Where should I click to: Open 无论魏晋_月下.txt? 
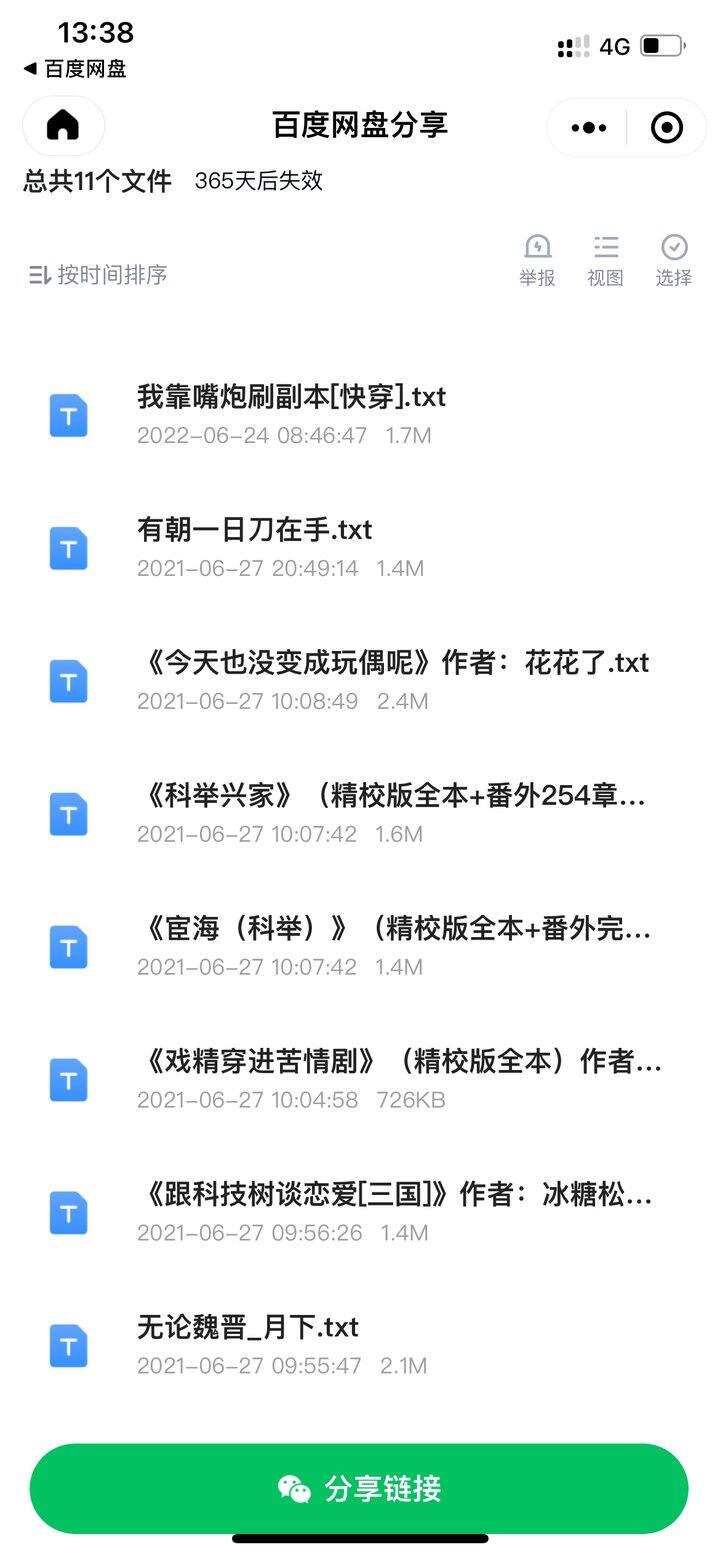point(360,1346)
